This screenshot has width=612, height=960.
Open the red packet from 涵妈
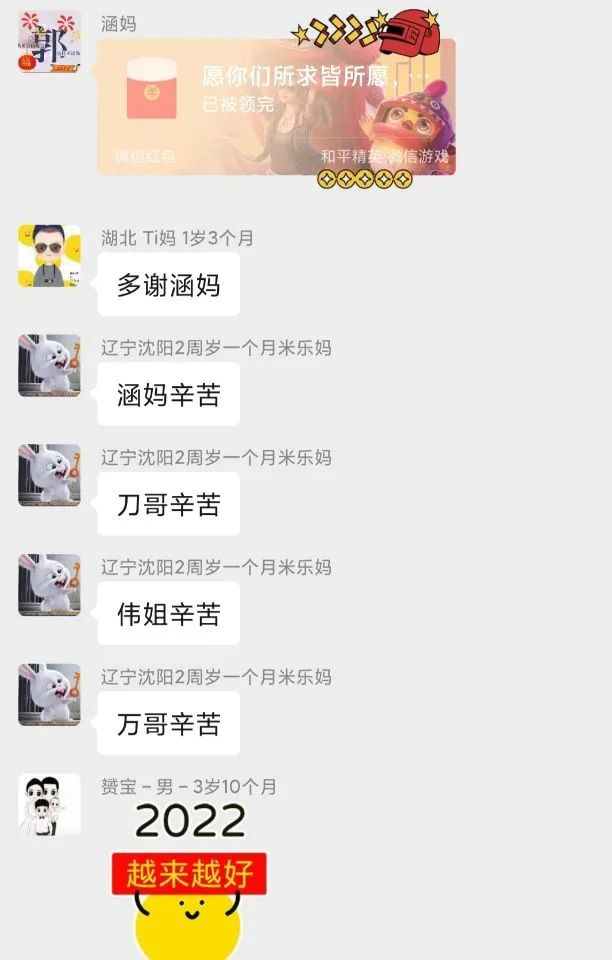pyautogui.click(x=275, y=107)
